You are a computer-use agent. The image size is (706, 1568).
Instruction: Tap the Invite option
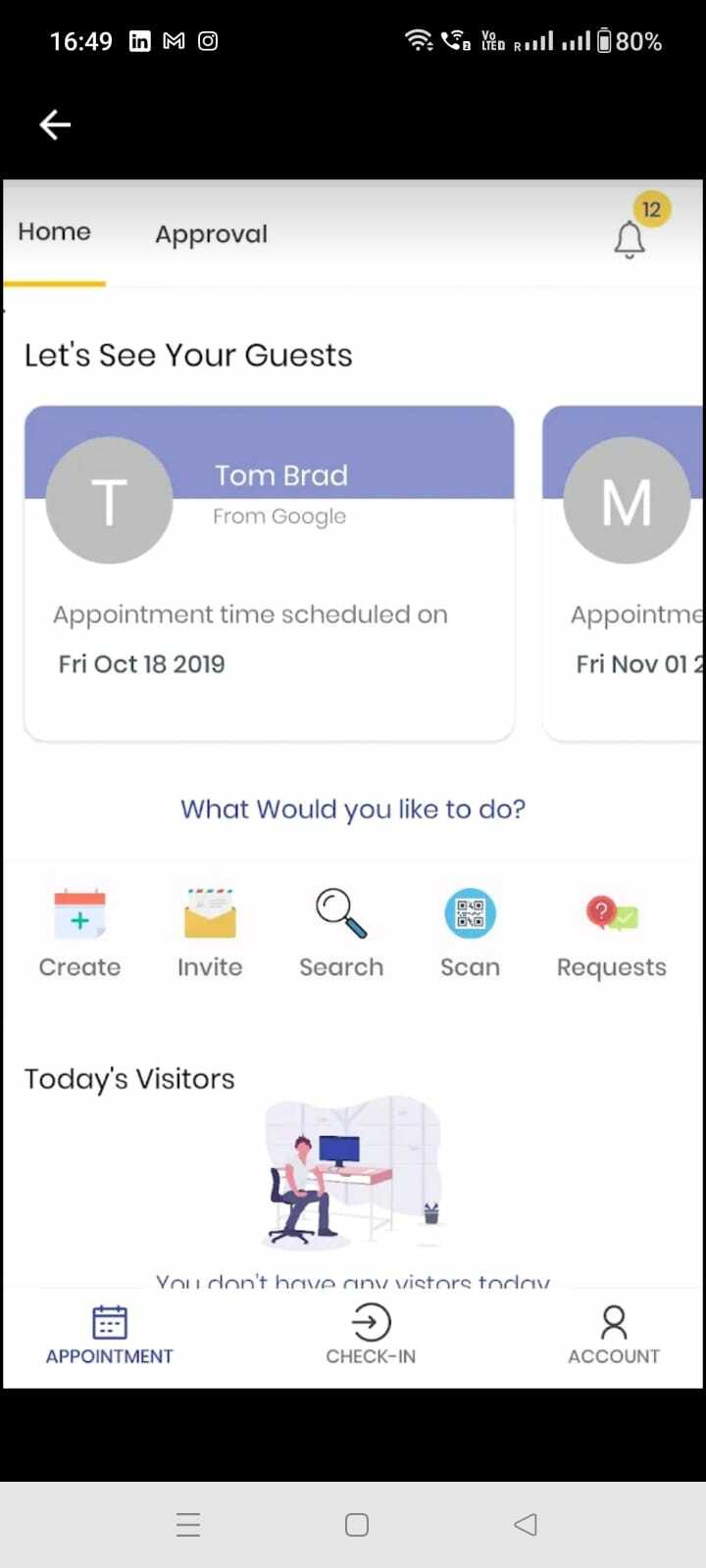(210, 933)
